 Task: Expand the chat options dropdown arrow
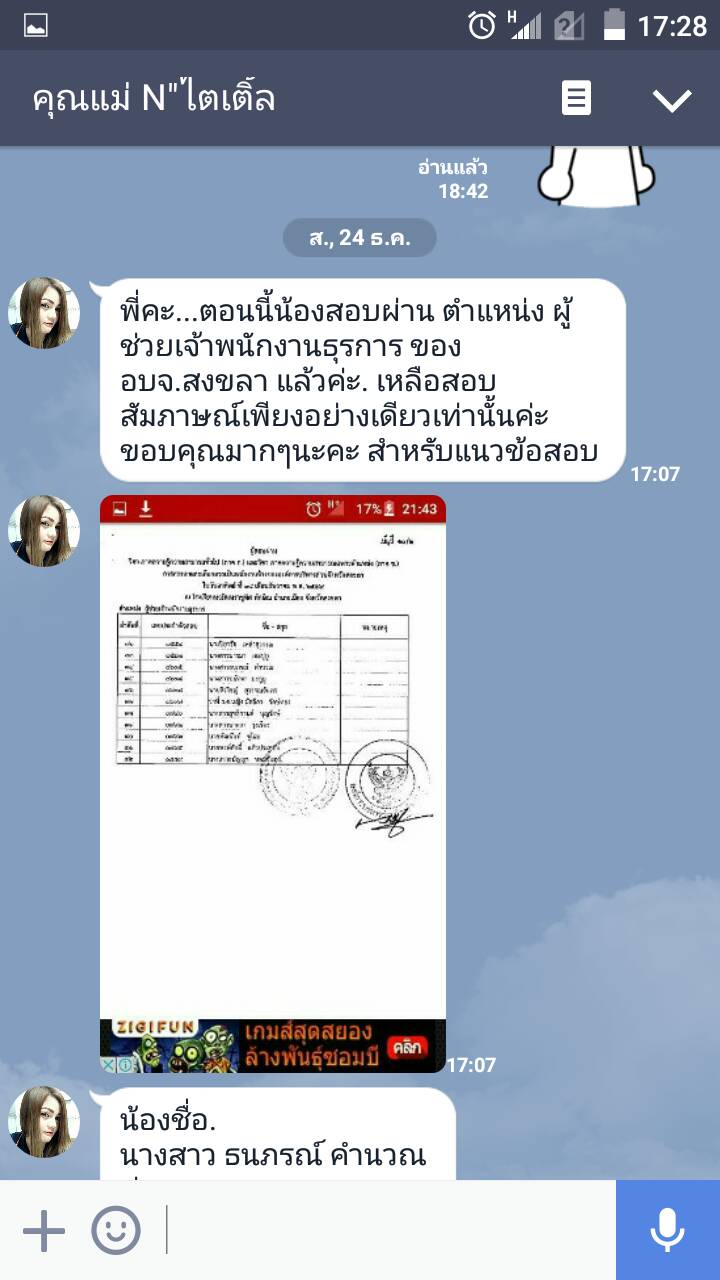tap(671, 99)
